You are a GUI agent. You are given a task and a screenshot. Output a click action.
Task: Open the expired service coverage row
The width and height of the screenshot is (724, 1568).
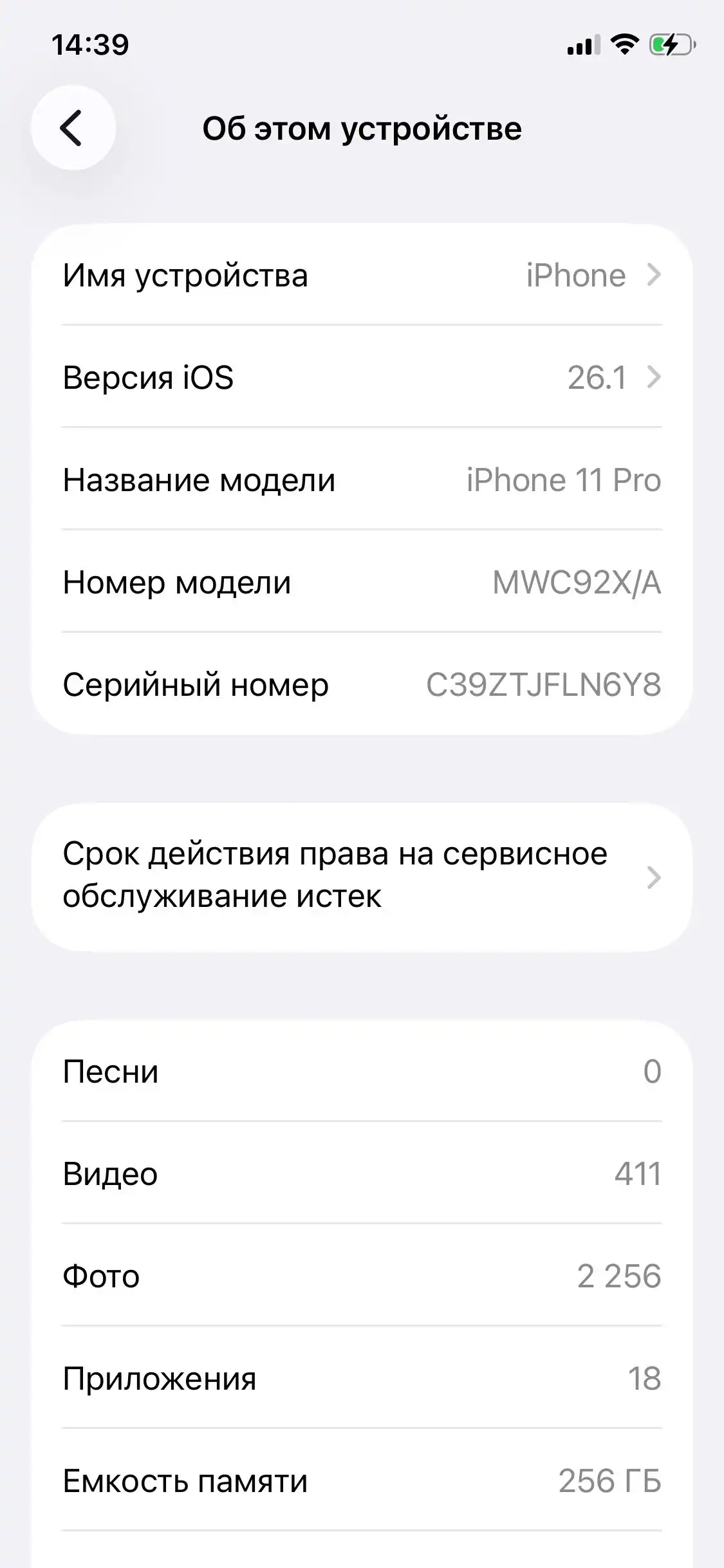pyautogui.click(x=362, y=876)
